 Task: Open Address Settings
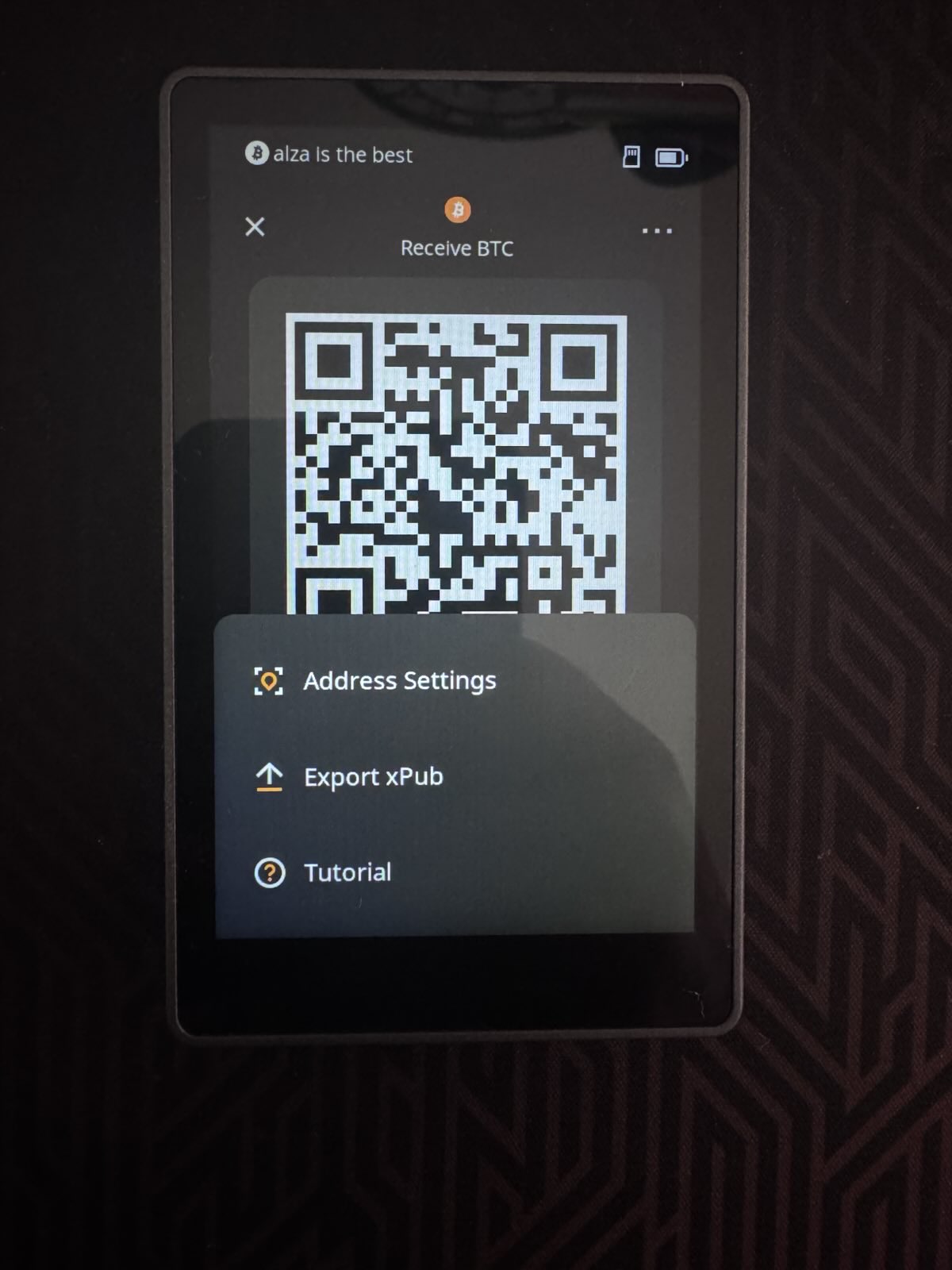point(399,681)
